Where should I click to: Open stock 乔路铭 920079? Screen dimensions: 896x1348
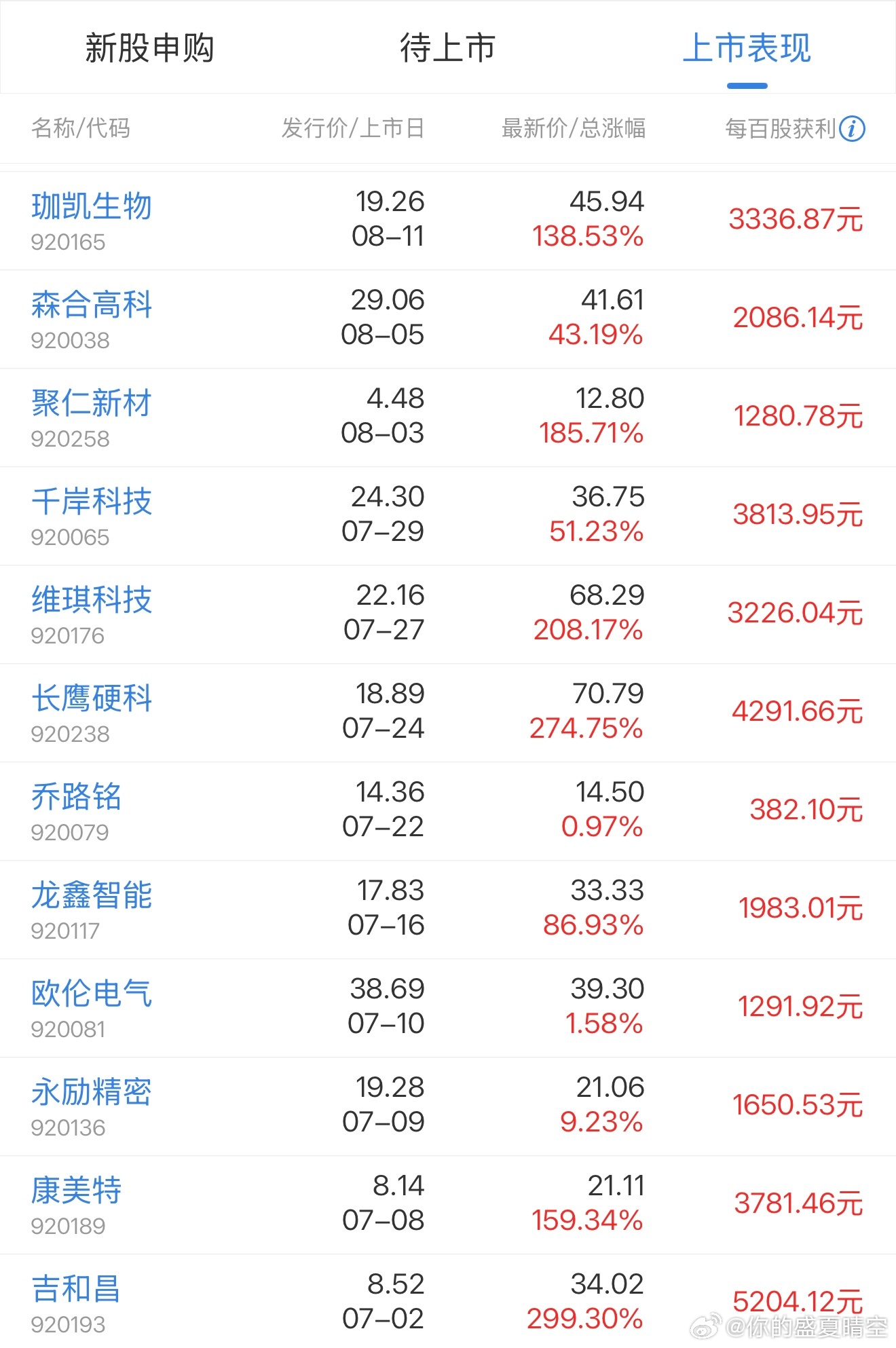point(448,811)
